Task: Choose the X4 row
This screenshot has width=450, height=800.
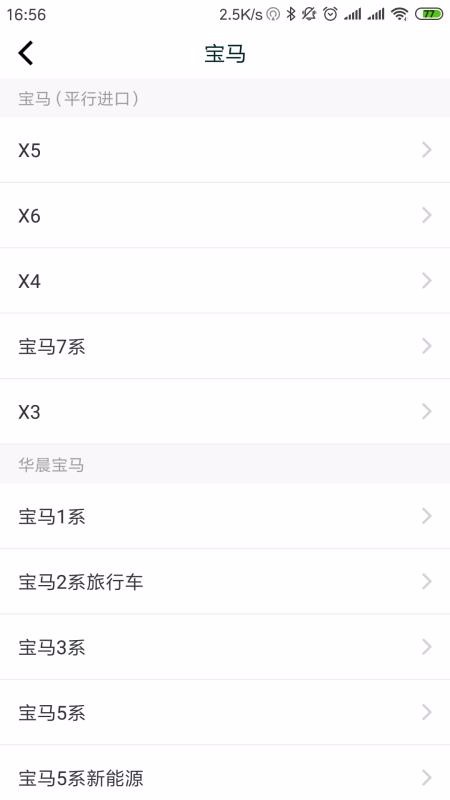Action: 225,281
